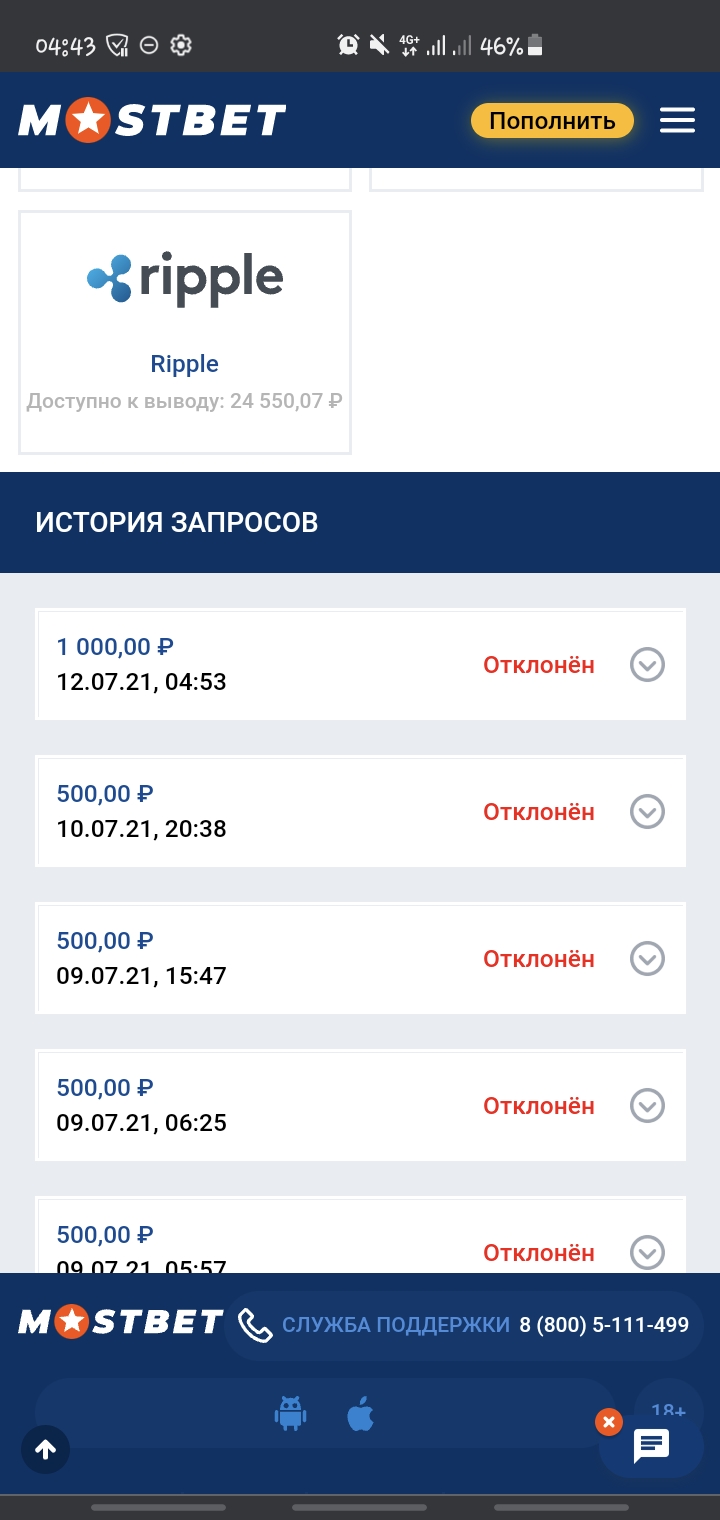Expand the request dated 09.07.21, 06:25
This screenshot has width=720, height=1520.
coord(647,1105)
